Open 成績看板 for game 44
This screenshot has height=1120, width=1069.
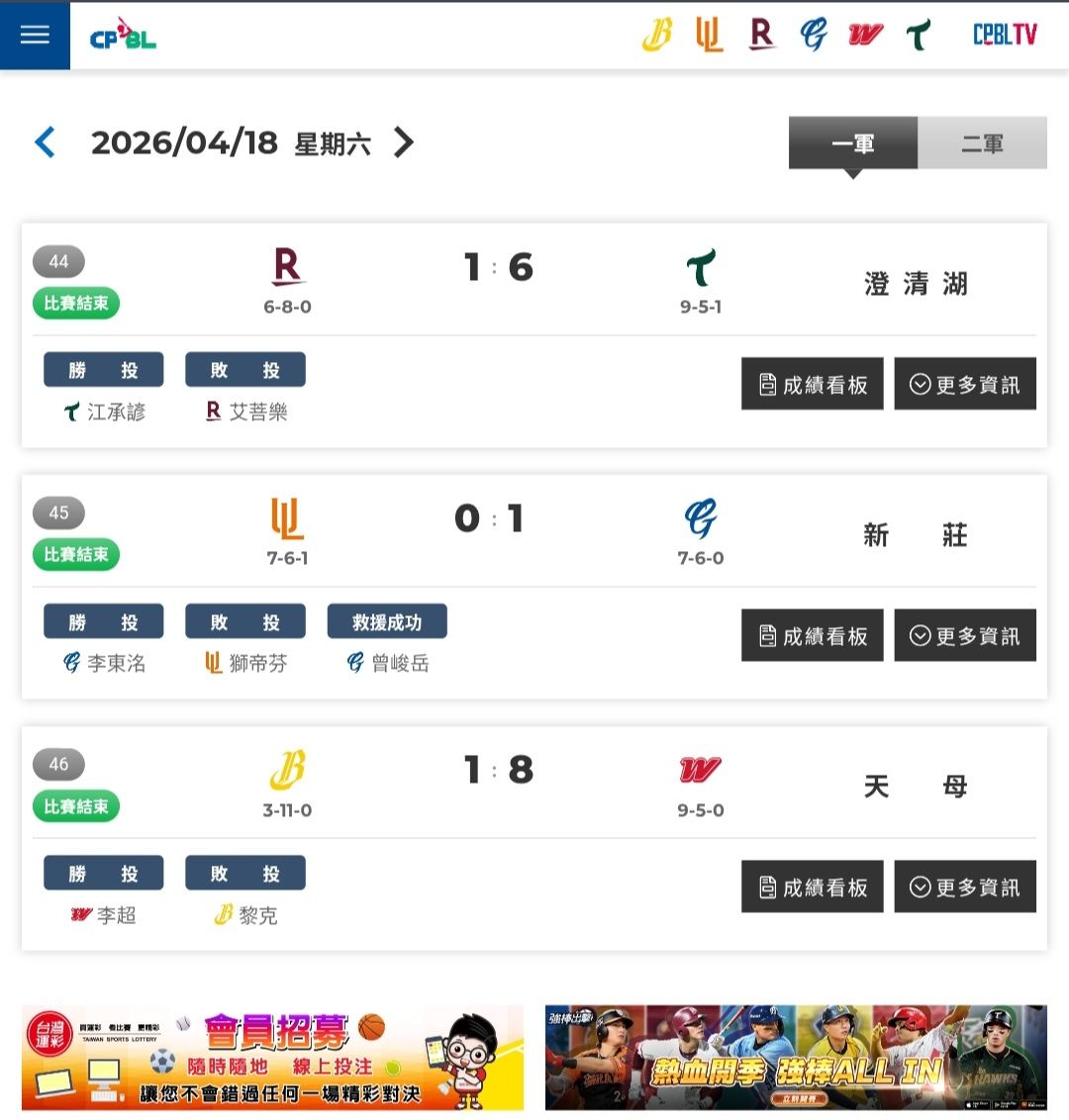click(x=812, y=384)
